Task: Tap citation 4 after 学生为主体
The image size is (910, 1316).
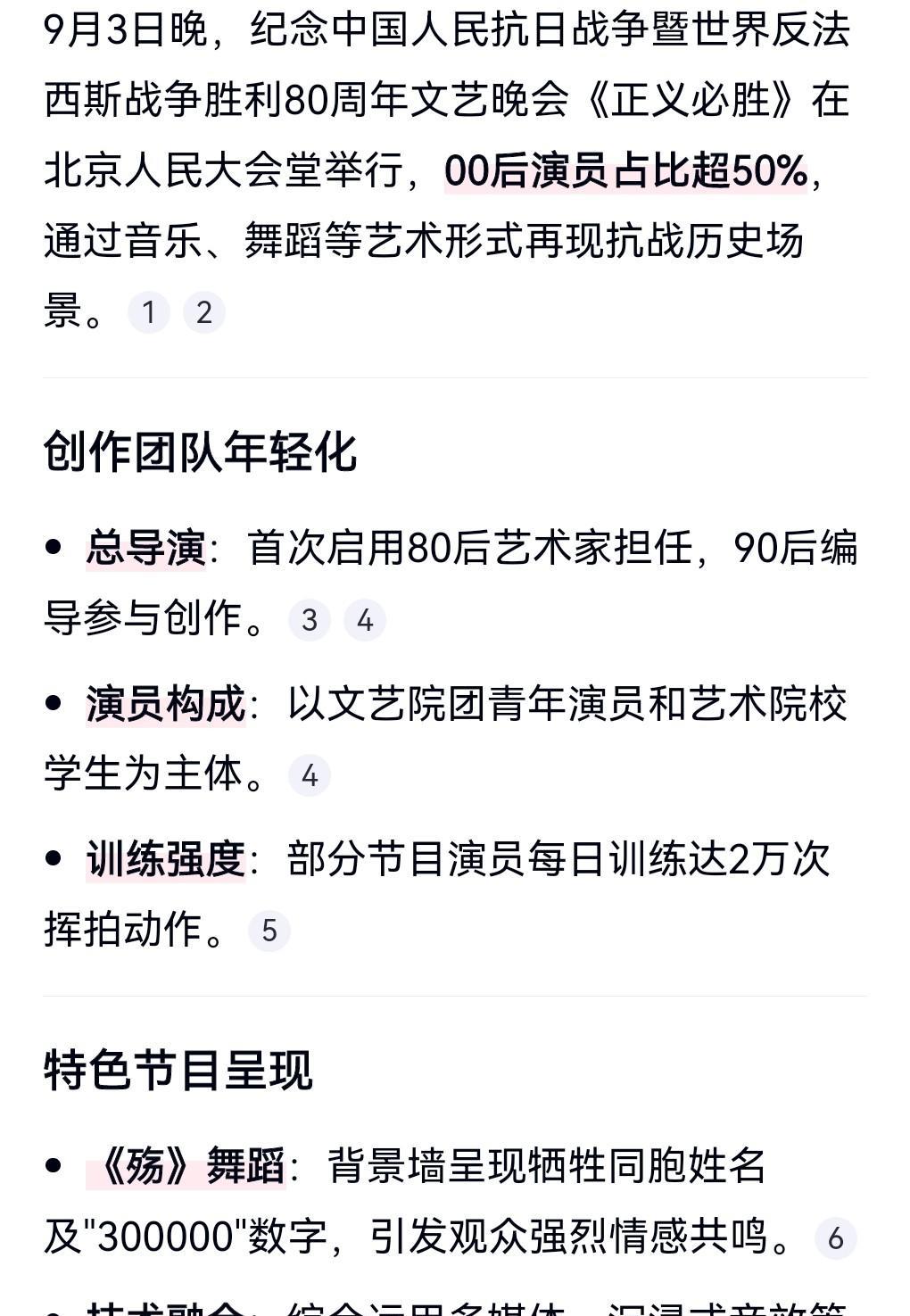Action: 310,775
